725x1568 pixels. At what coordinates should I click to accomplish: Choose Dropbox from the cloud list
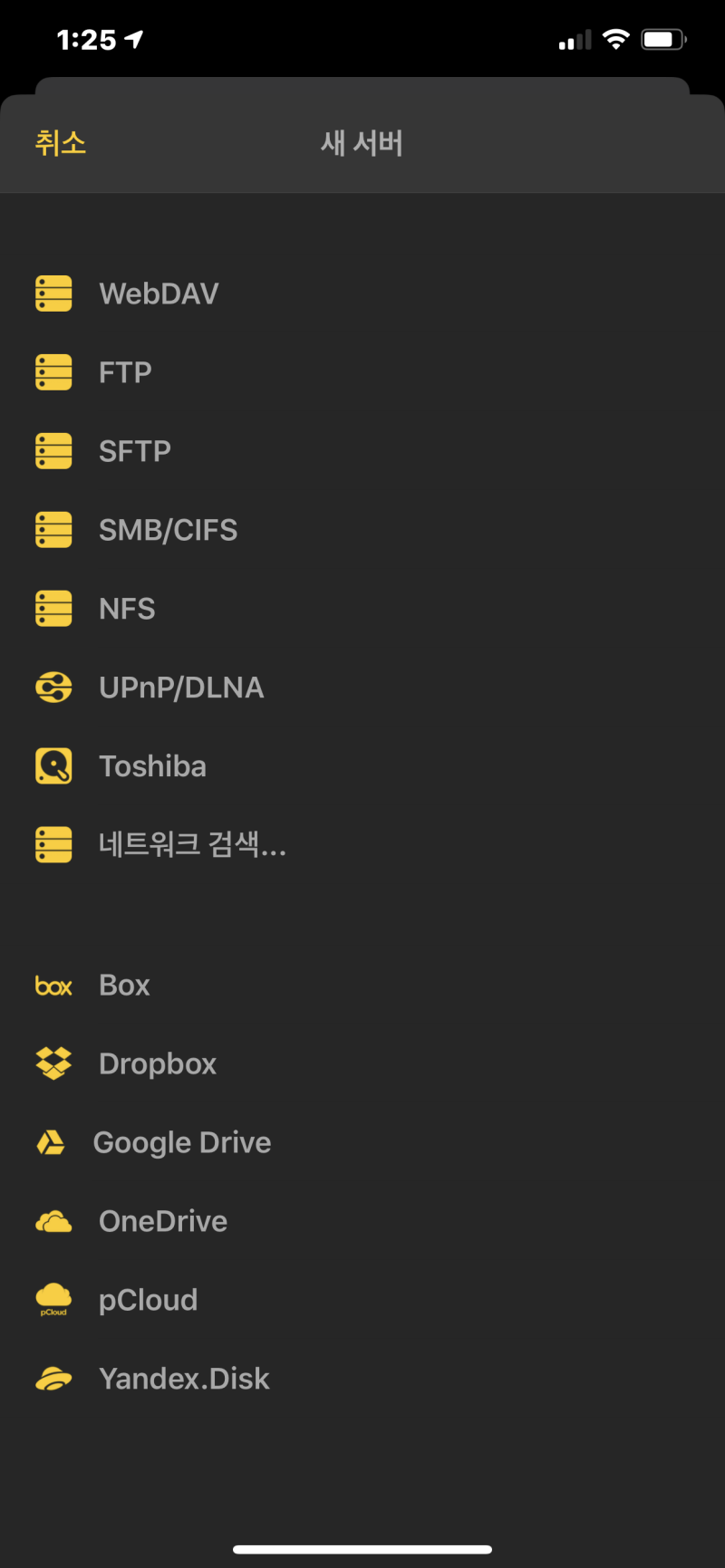click(x=157, y=1063)
